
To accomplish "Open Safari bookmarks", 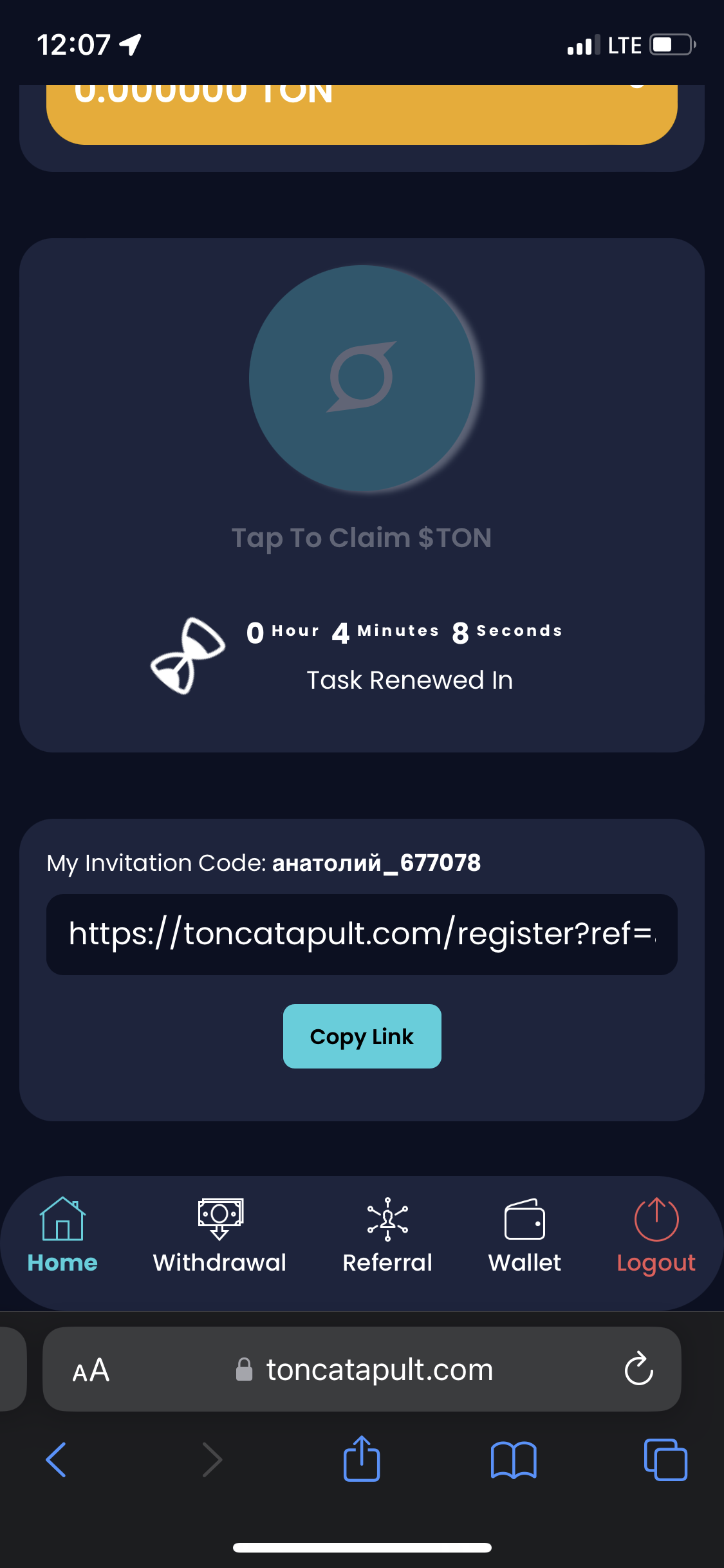I will tap(514, 1460).
